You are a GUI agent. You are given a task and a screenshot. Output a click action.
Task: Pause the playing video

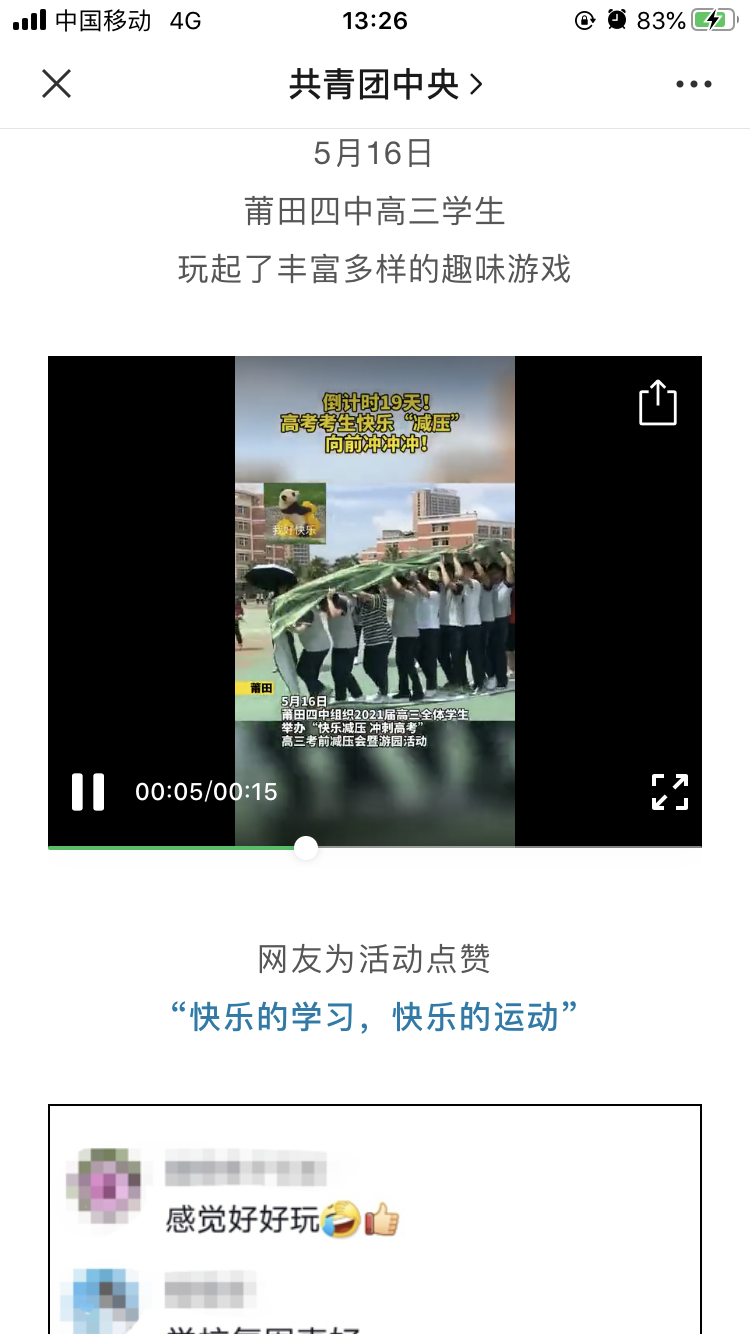tap(88, 792)
